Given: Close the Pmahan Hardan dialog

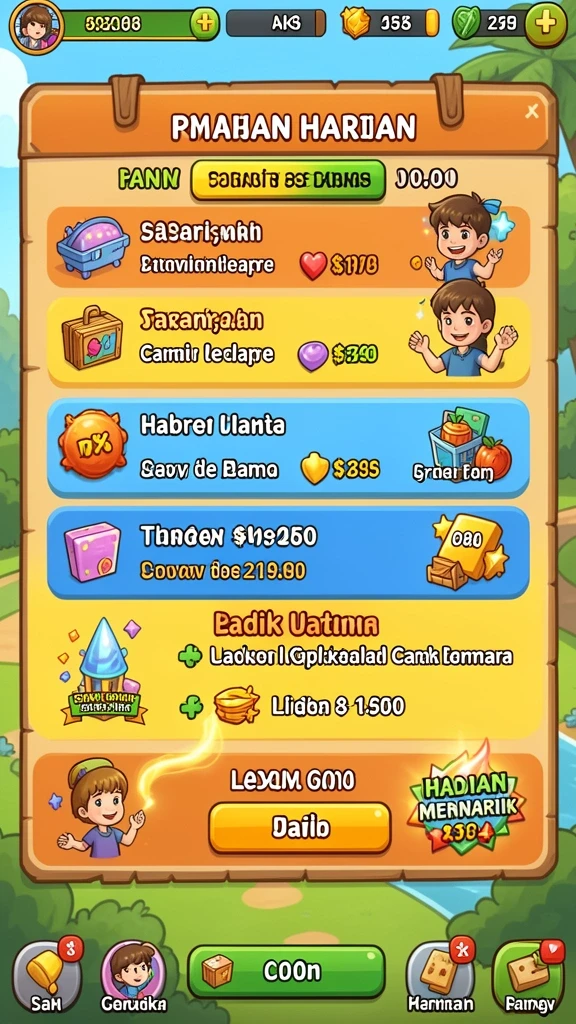Looking at the screenshot, I should (532, 112).
